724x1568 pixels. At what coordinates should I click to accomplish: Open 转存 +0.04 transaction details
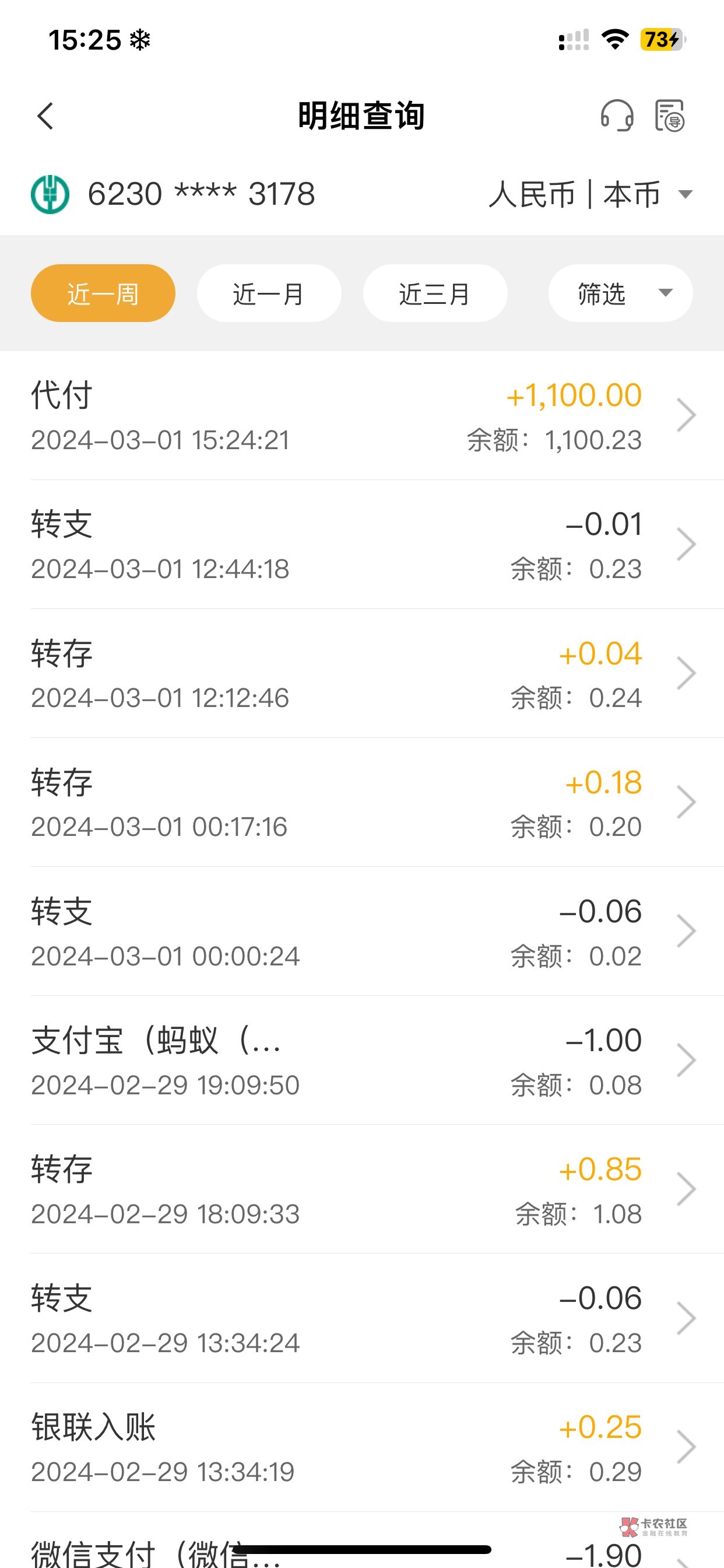(362, 674)
